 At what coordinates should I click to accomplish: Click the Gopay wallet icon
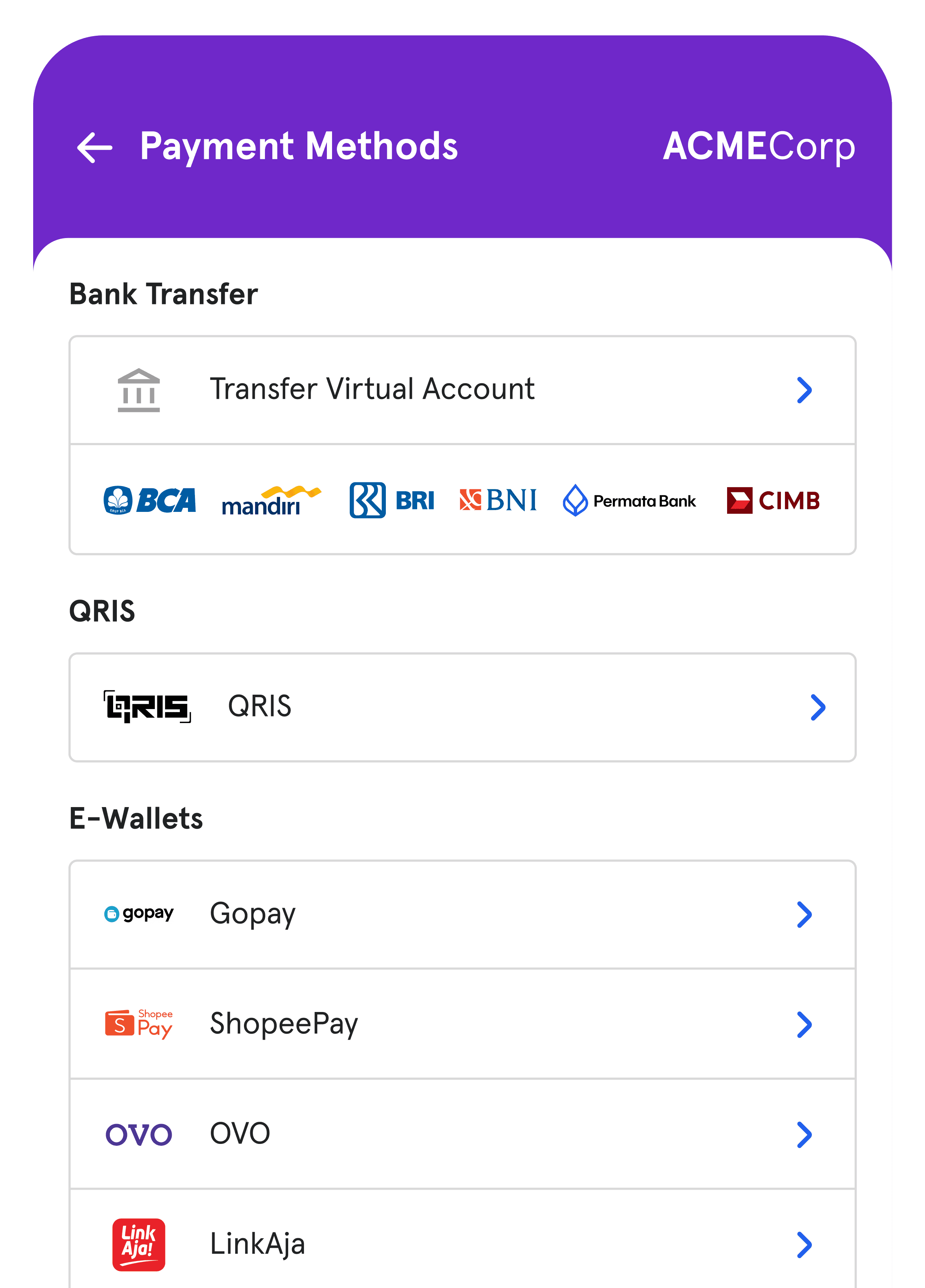(139, 913)
